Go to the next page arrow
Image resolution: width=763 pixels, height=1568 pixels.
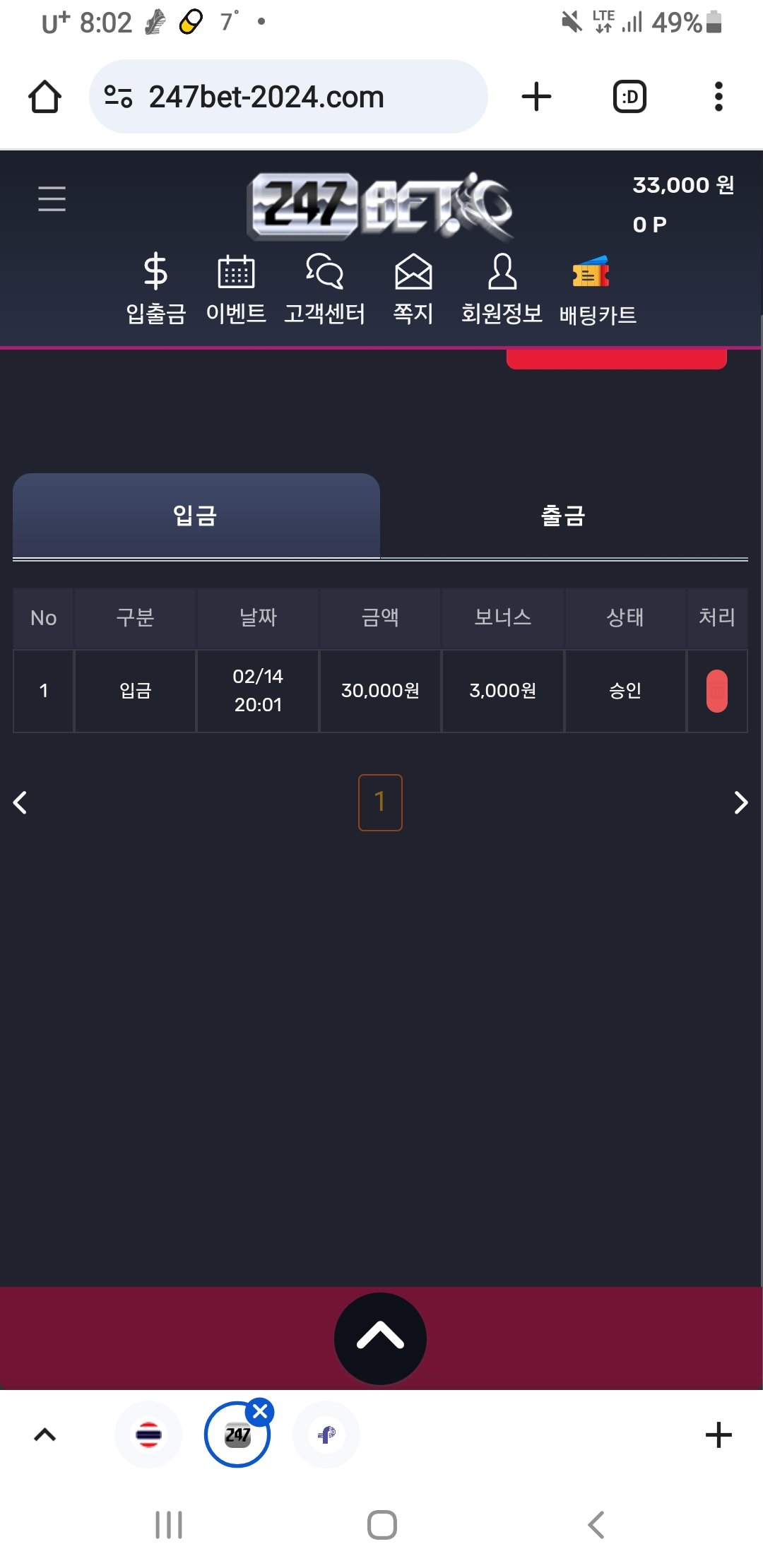tap(740, 802)
